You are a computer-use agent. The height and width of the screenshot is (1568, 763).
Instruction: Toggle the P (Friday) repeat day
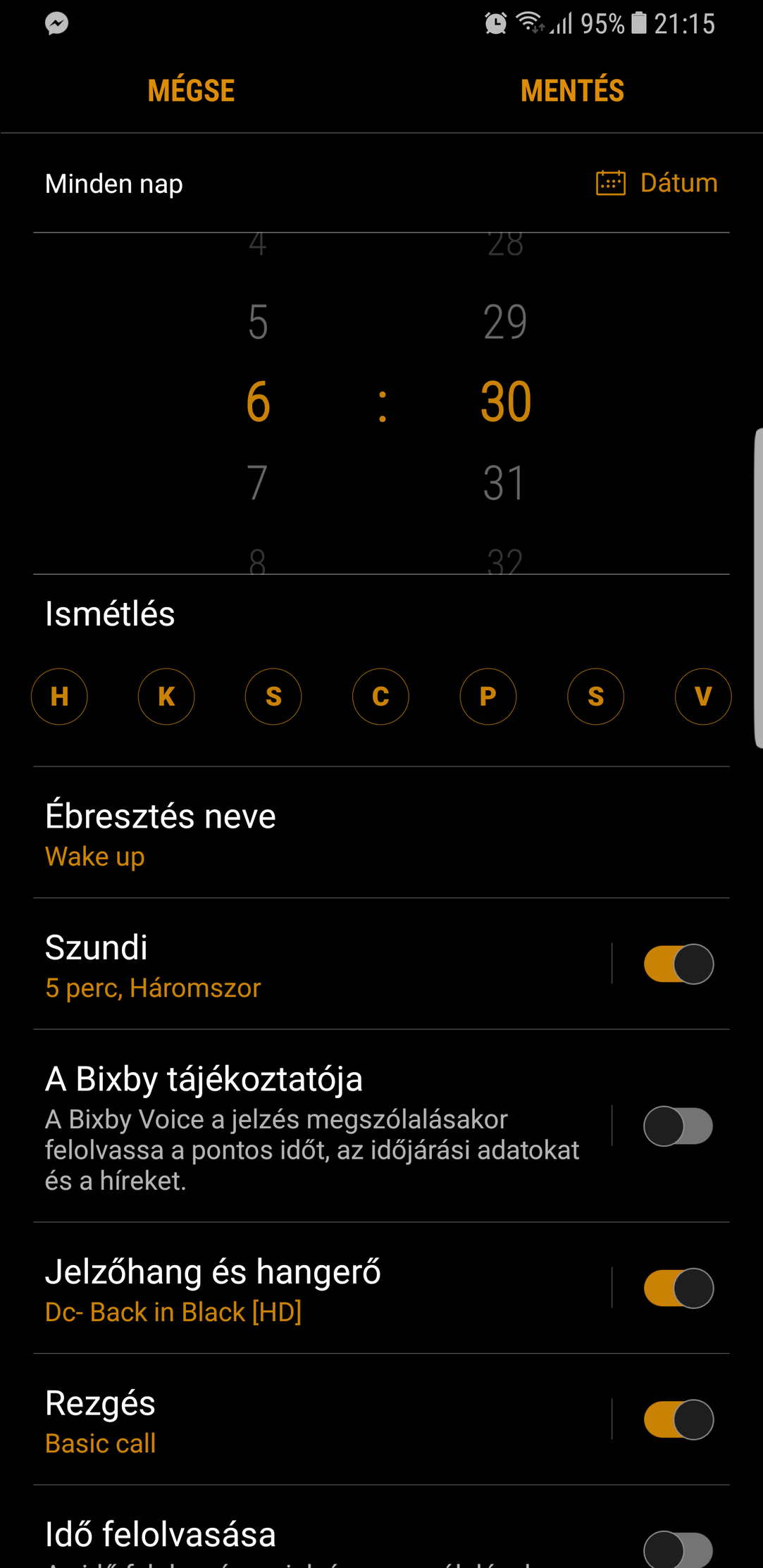click(x=488, y=697)
